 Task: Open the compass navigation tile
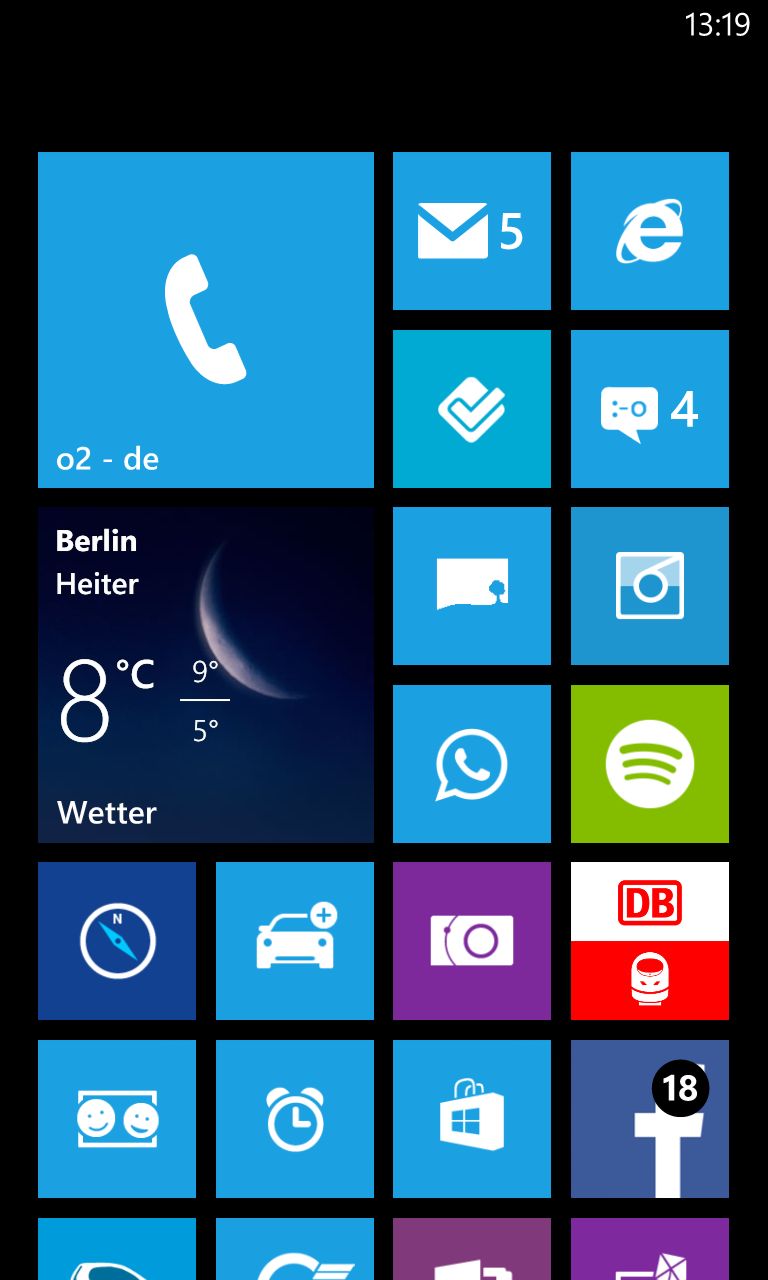click(117, 941)
